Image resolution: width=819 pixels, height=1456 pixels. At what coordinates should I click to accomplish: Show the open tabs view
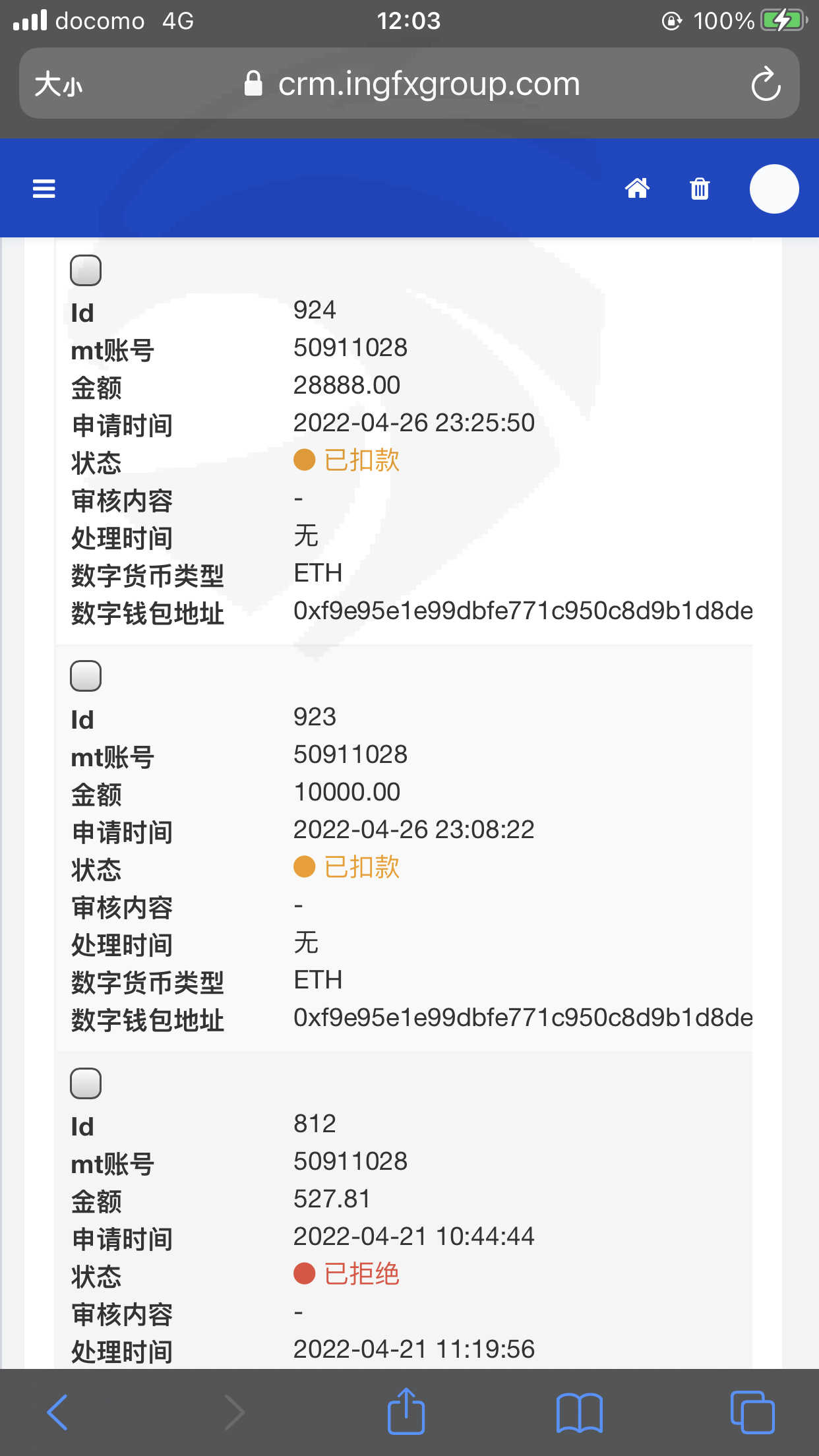(752, 1412)
